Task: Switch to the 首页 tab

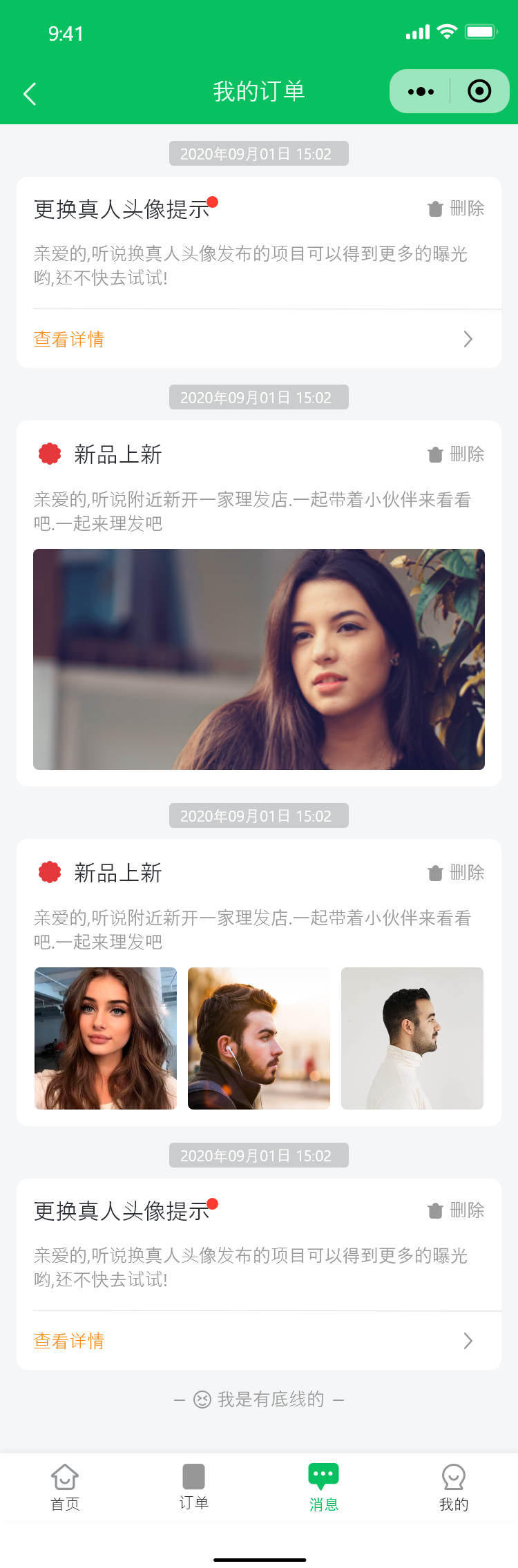Action: pyautogui.click(x=65, y=1487)
